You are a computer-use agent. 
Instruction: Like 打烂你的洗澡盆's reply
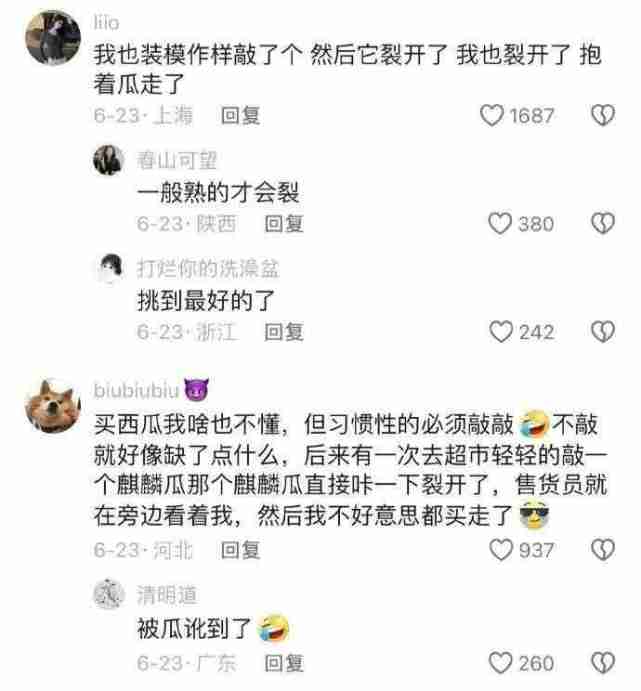tap(500, 332)
